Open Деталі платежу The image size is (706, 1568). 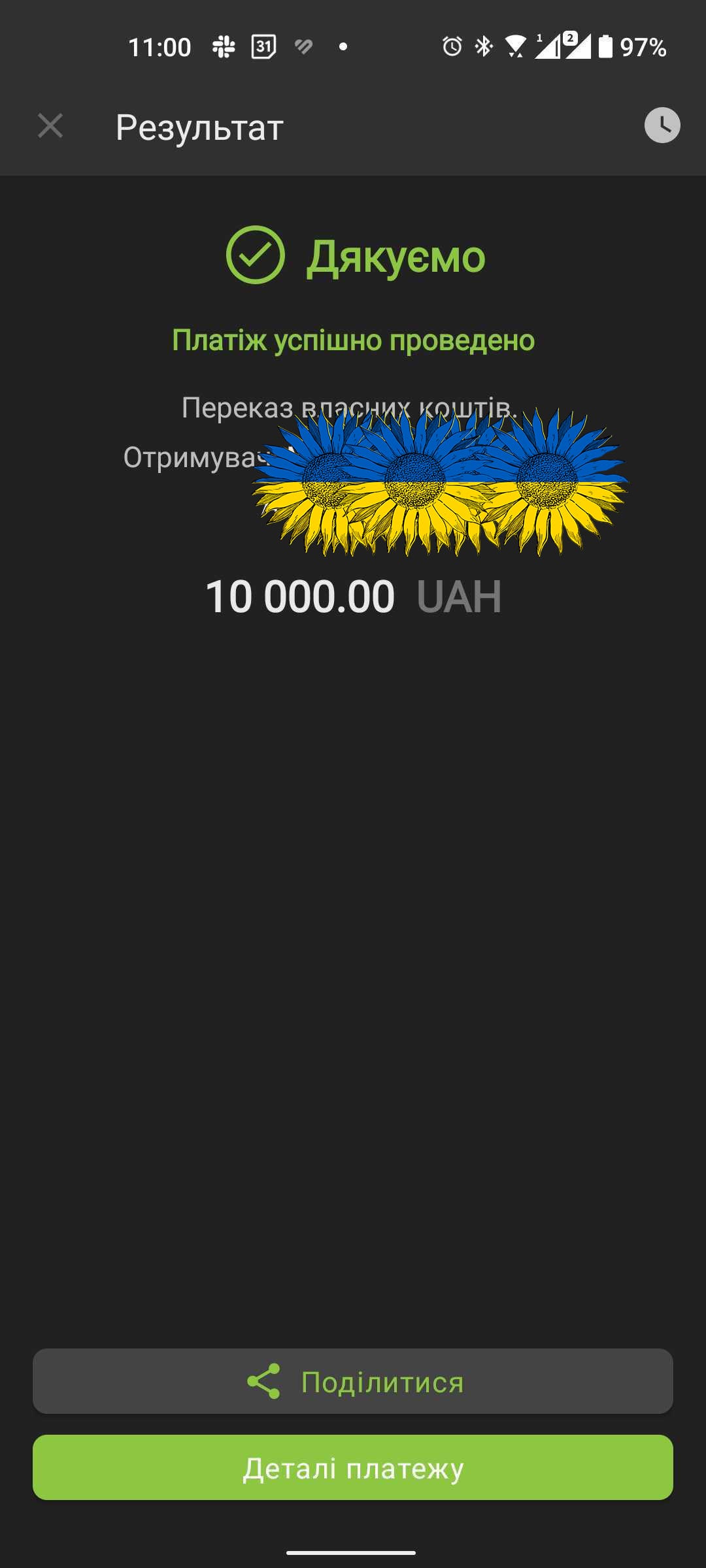(x=353, y=1467)
